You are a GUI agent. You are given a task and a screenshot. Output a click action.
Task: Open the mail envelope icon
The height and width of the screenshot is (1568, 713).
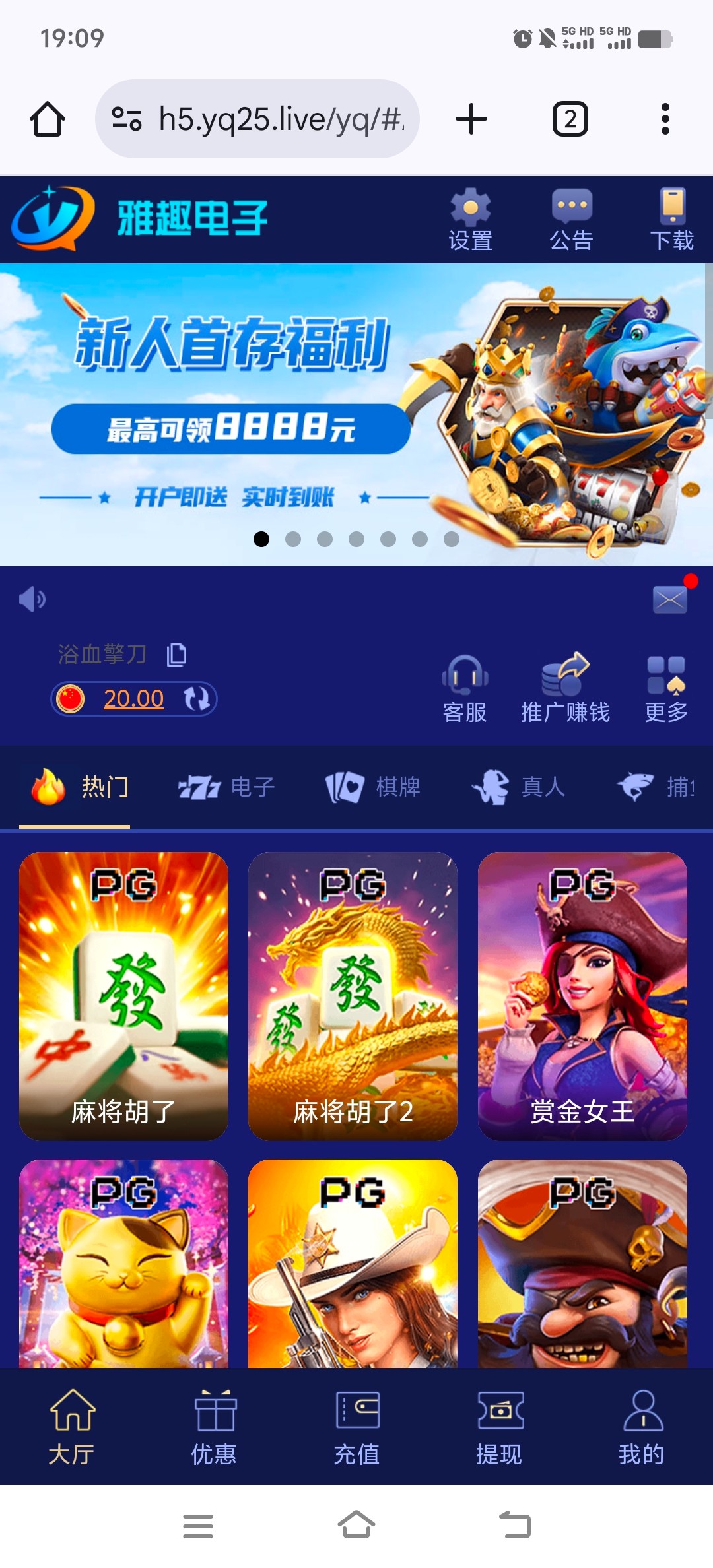point(670,600)
